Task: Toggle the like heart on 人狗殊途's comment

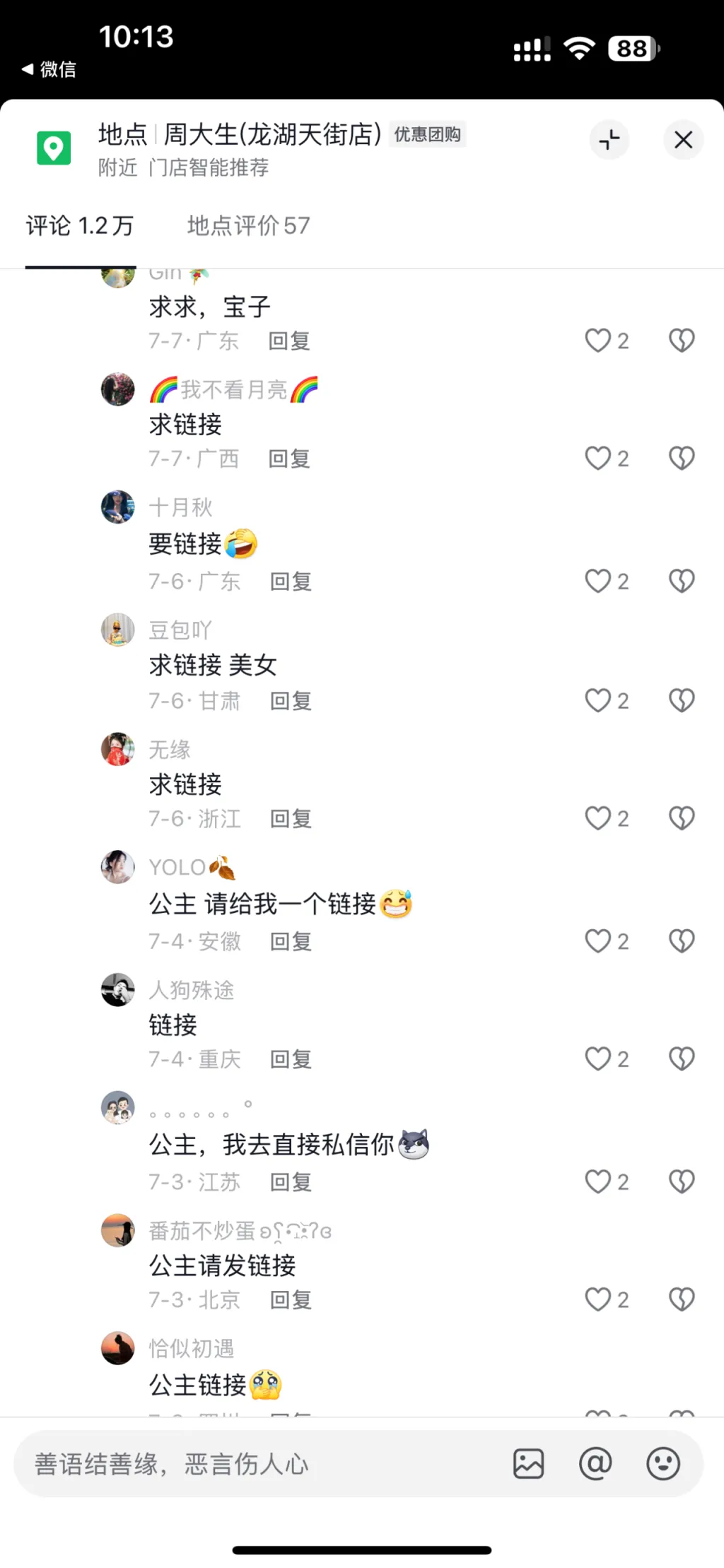Action: click(x=597, y=1059)
